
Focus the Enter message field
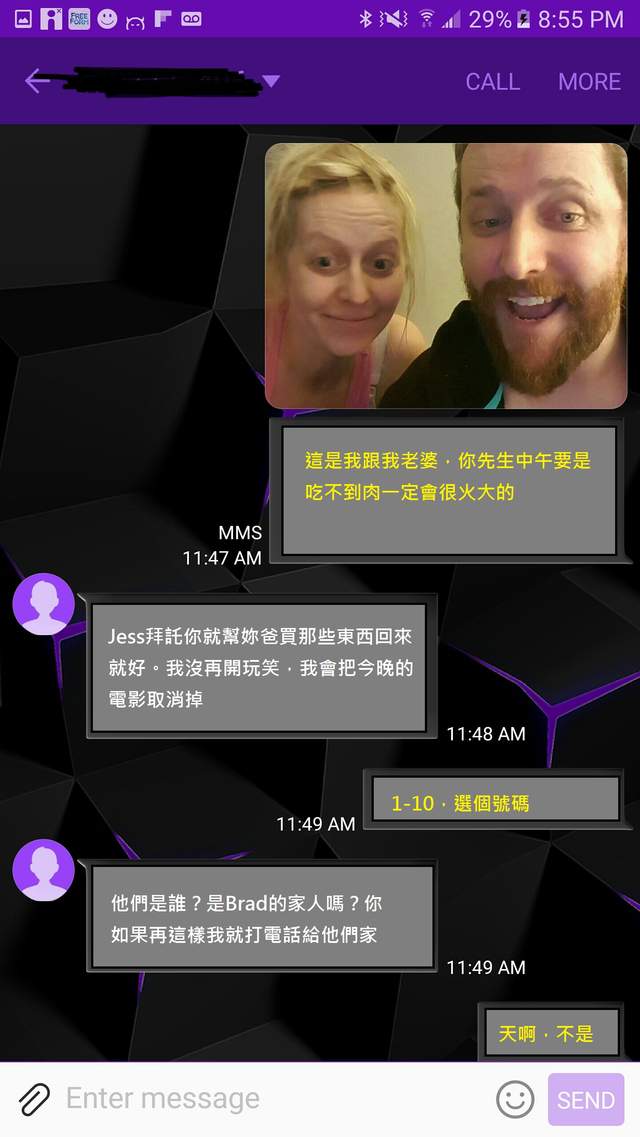click(270, 1099)
